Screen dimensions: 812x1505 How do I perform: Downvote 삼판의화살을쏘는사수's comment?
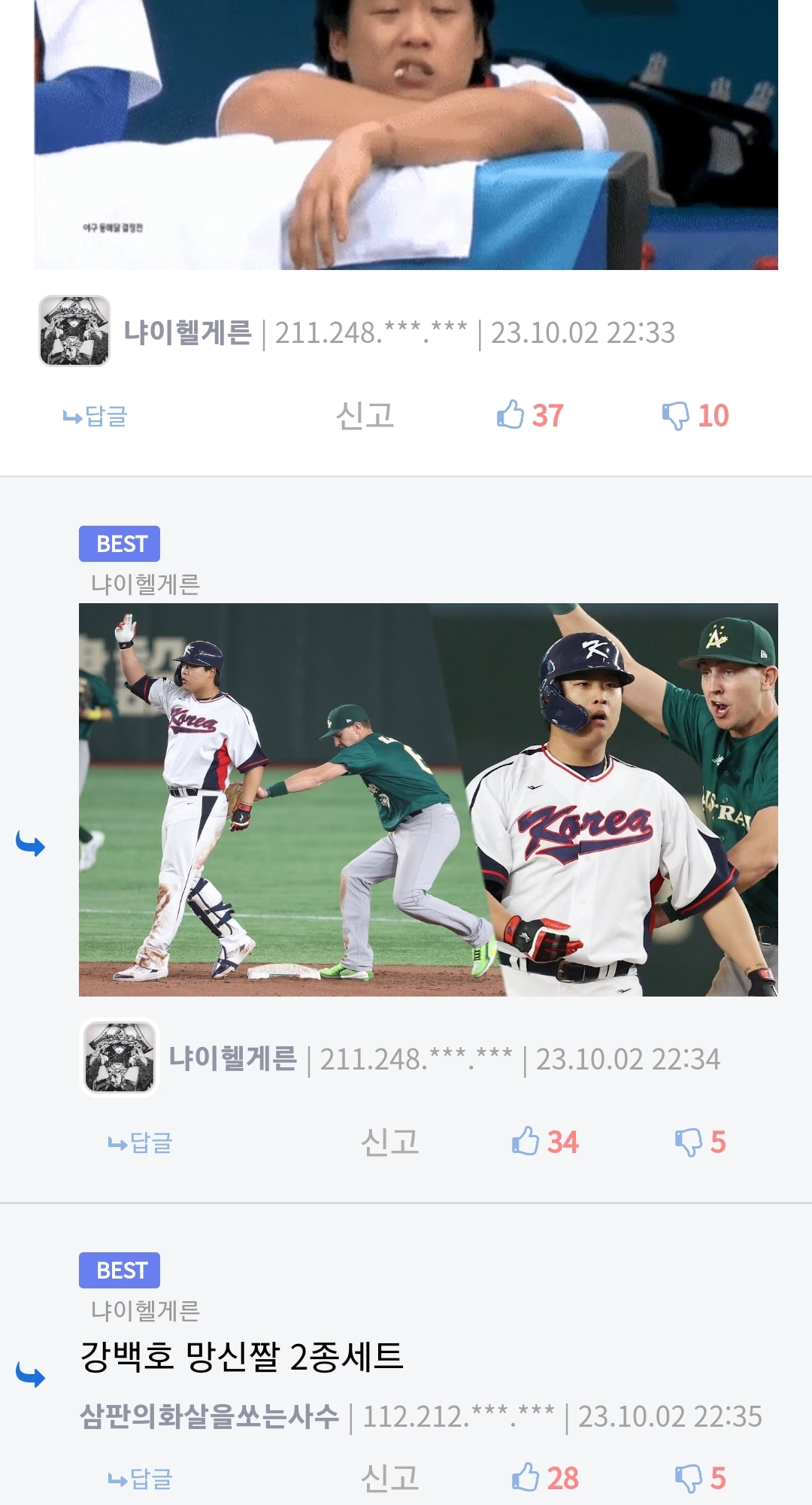click(x=700, y=1478)
